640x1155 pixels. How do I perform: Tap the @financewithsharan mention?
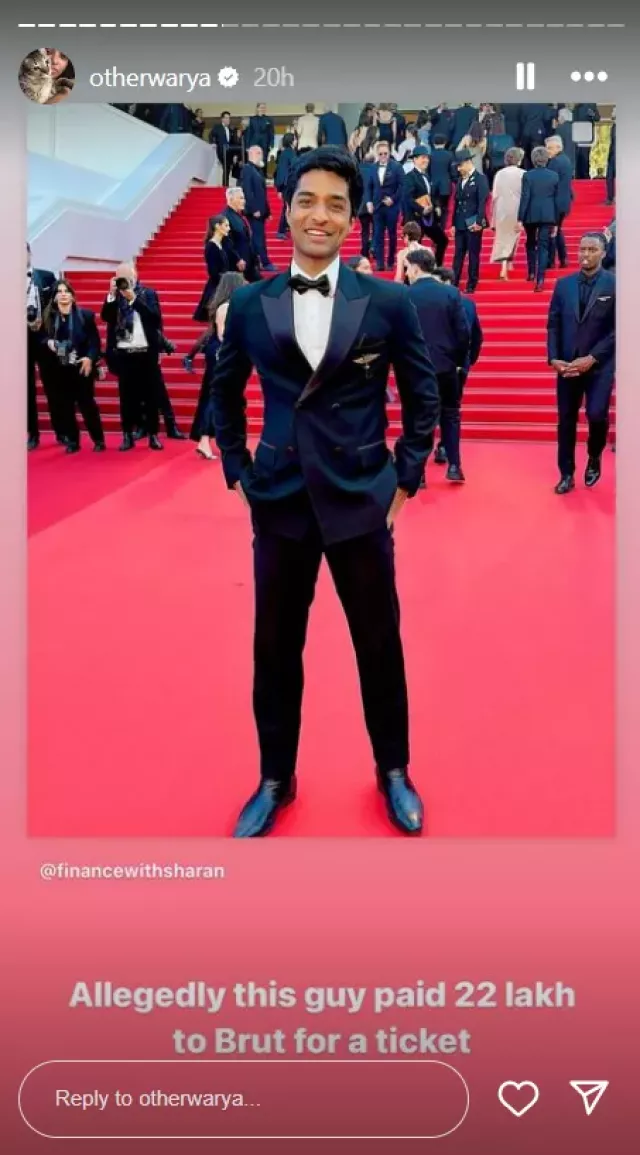[x=132, y=871]
